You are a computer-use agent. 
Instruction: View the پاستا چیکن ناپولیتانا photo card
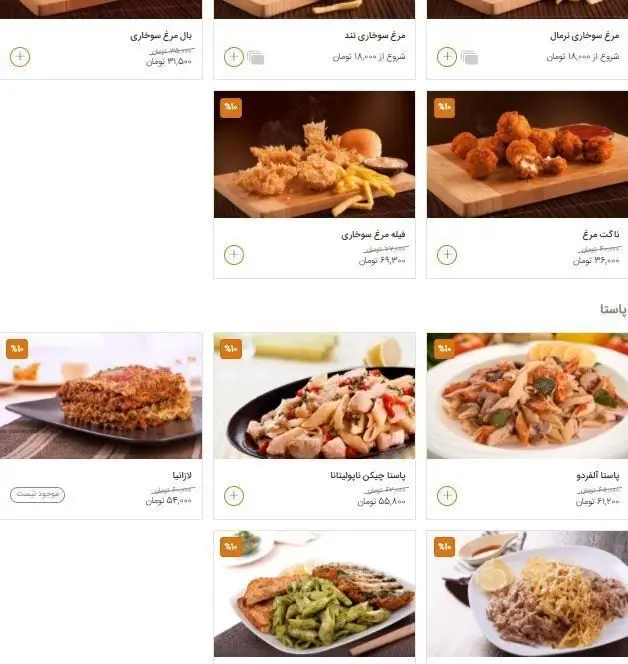314,396
